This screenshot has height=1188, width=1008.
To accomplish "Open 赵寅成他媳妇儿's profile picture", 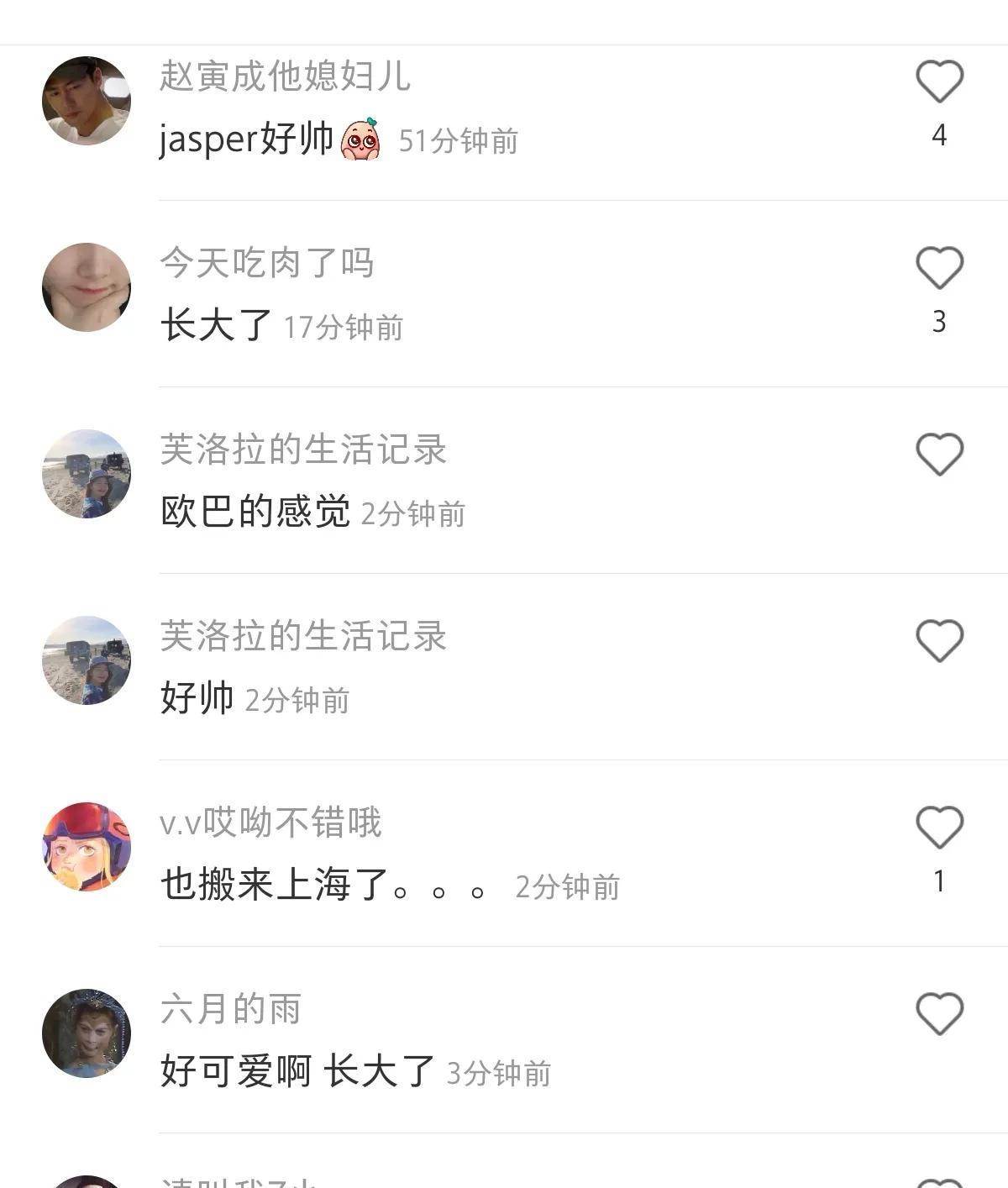I will pyautogui.click(x=87, y=101).
